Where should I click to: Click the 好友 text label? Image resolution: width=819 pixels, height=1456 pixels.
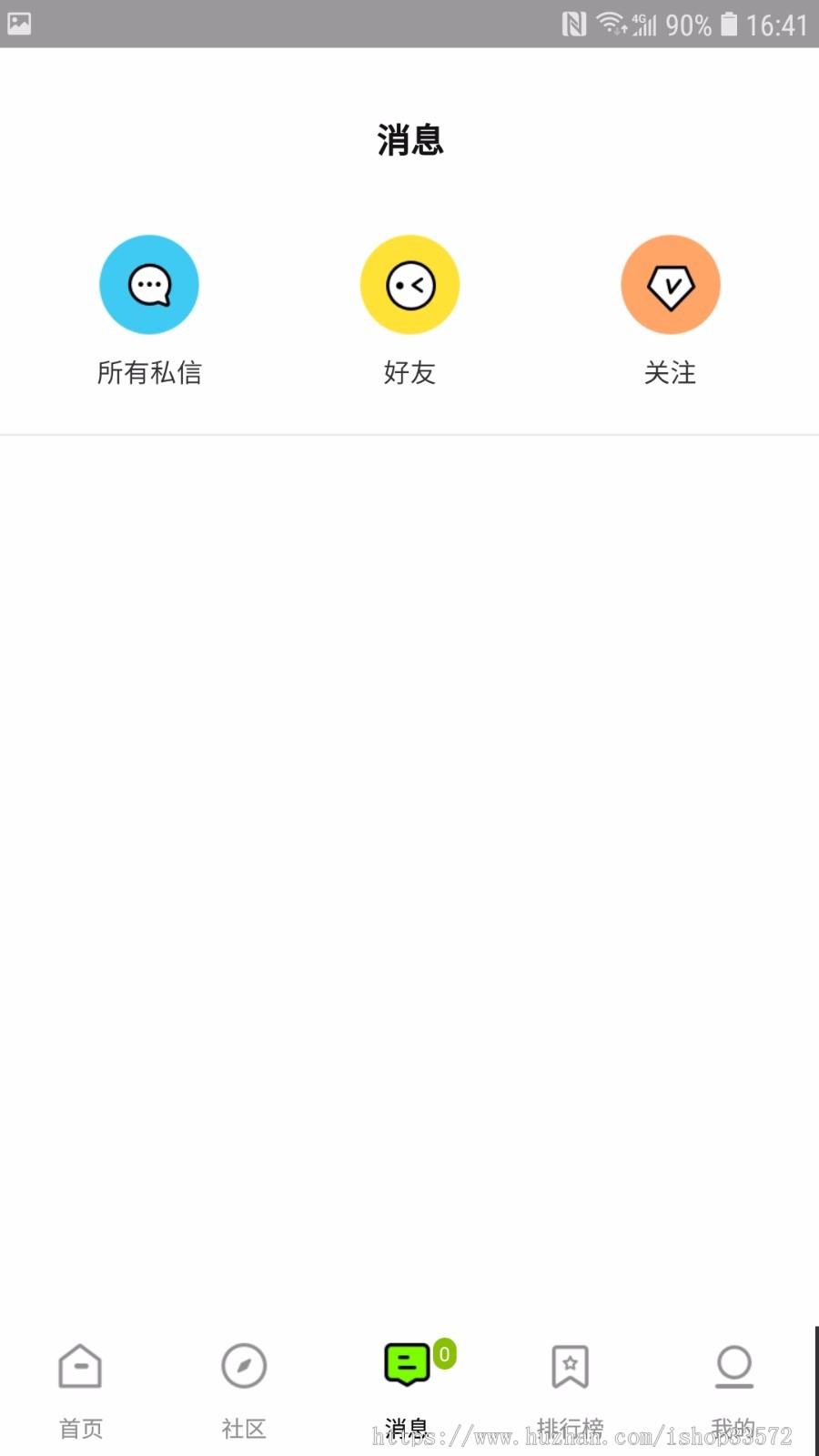tap(409, 371)
